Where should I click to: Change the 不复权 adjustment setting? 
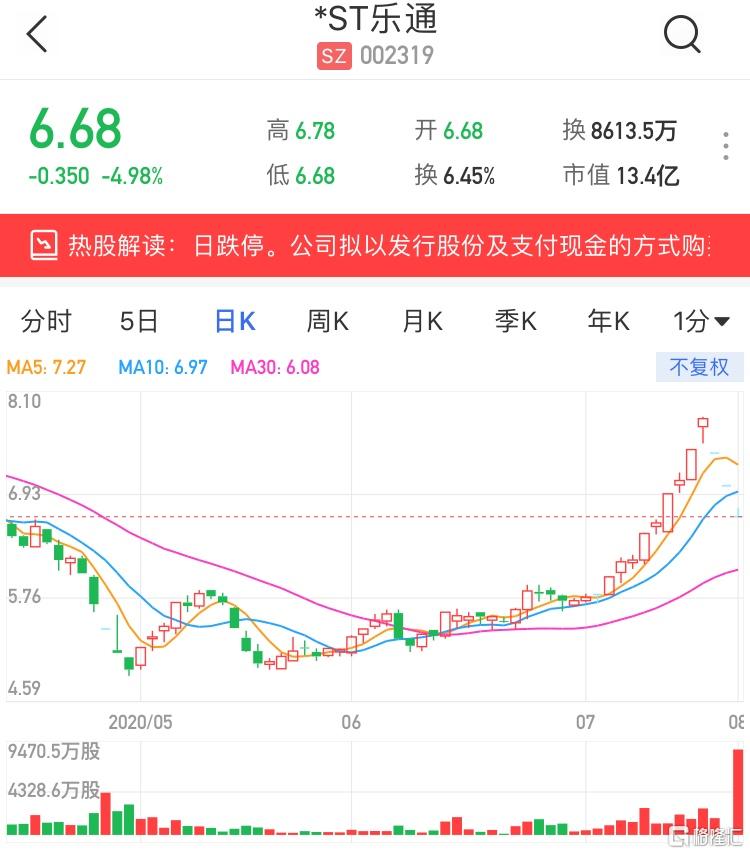pyautogui.click(x=699, y=367)
